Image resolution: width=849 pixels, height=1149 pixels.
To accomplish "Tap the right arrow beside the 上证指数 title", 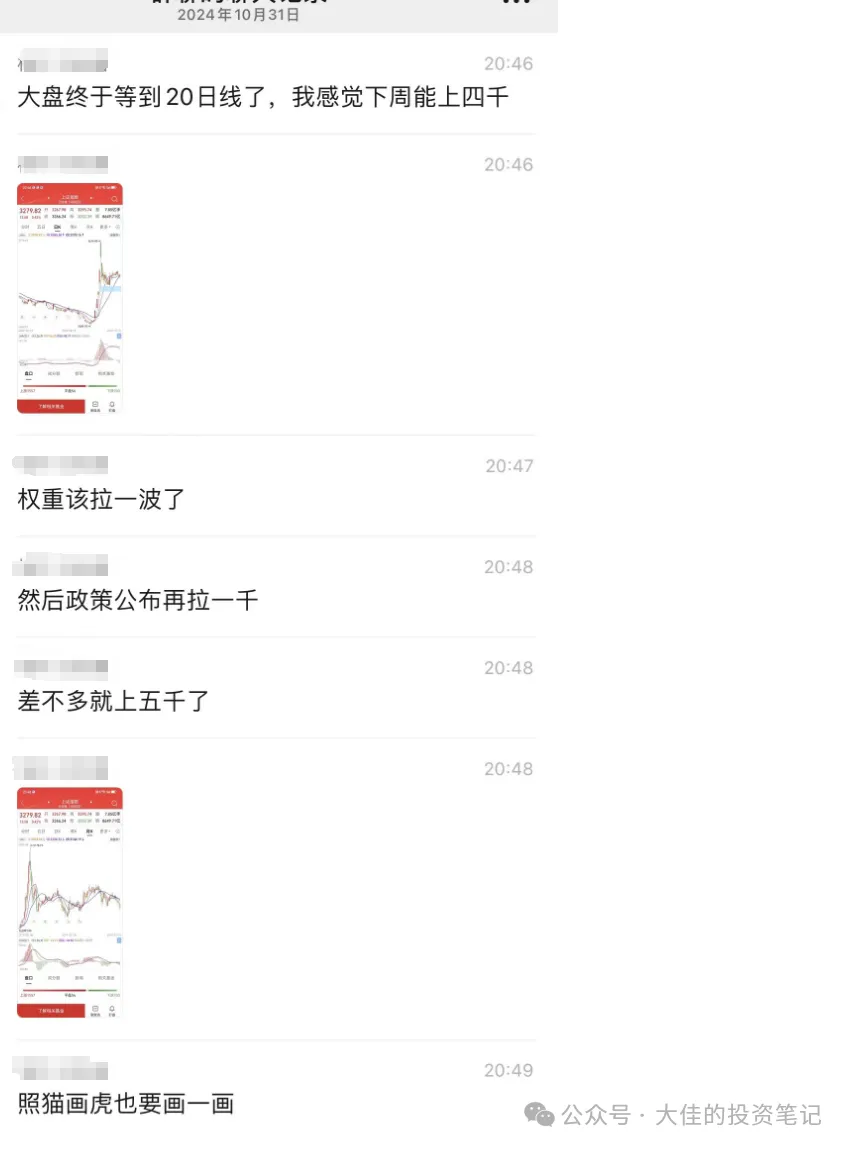I will pos(90,198).
